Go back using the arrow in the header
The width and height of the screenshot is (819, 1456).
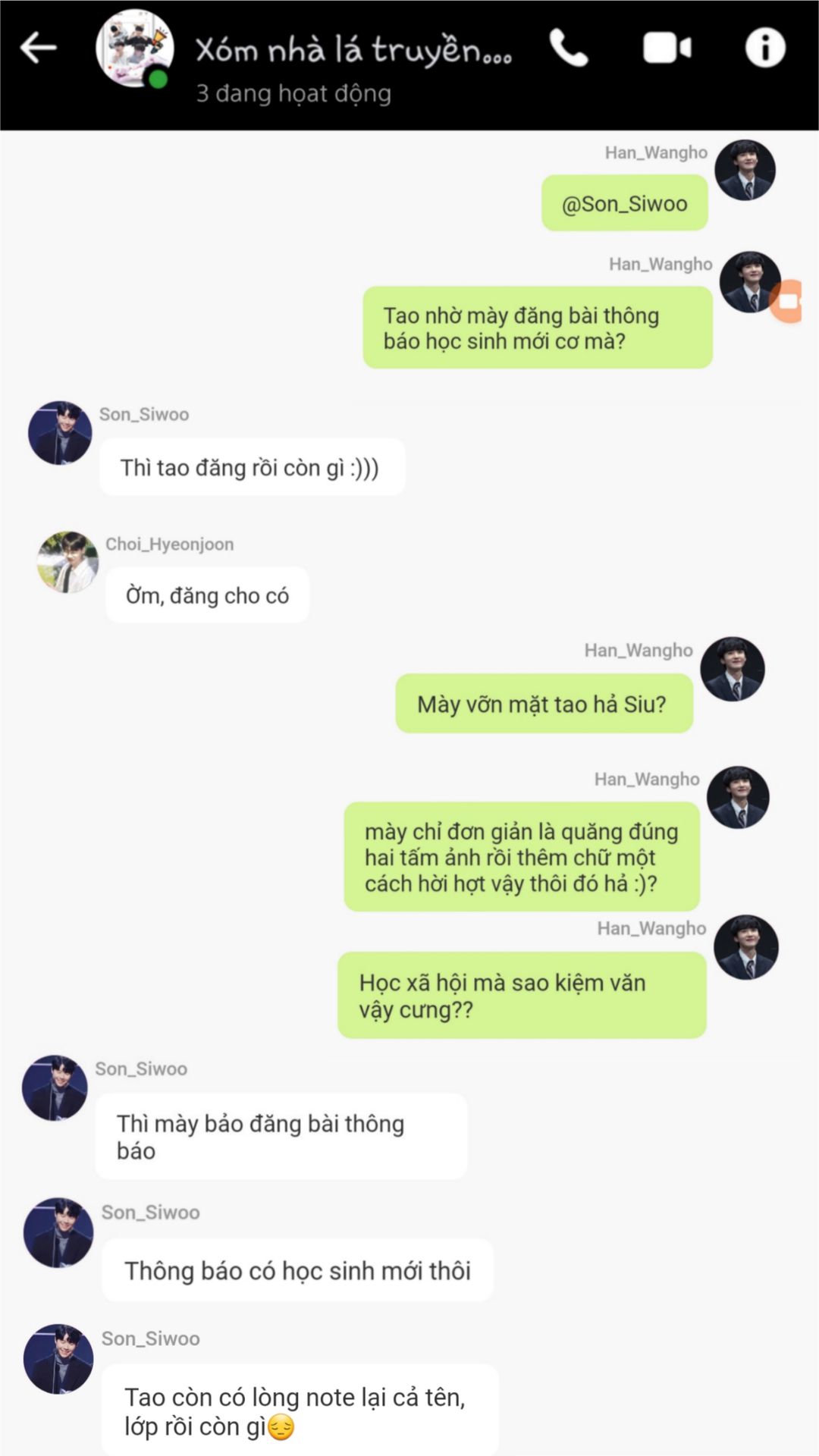pos(38,48)
